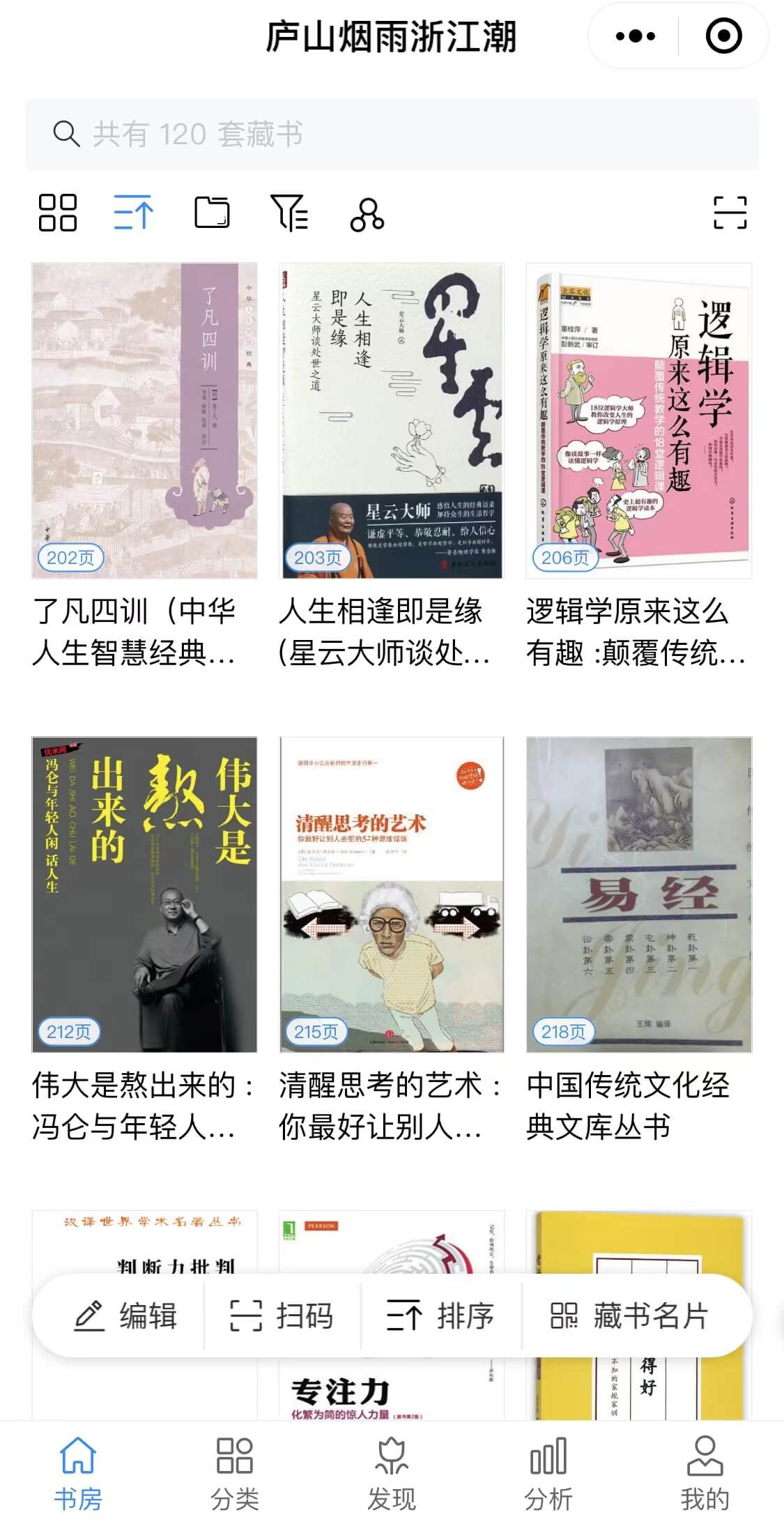This screenshot has width=784, height=1524.
Task: Switch to grid view layout icon
Action: point(57,213)
